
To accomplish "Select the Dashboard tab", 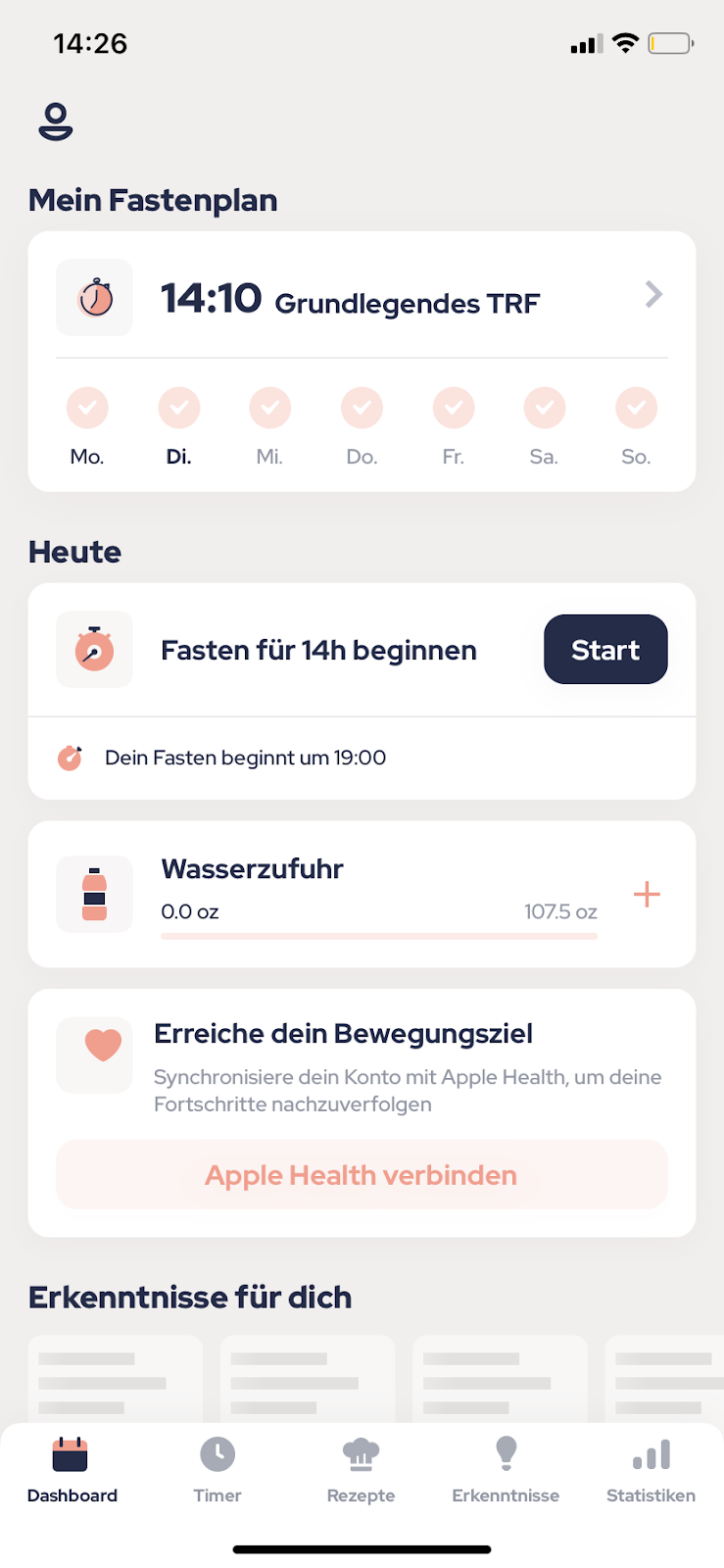I will [72, 1469].
